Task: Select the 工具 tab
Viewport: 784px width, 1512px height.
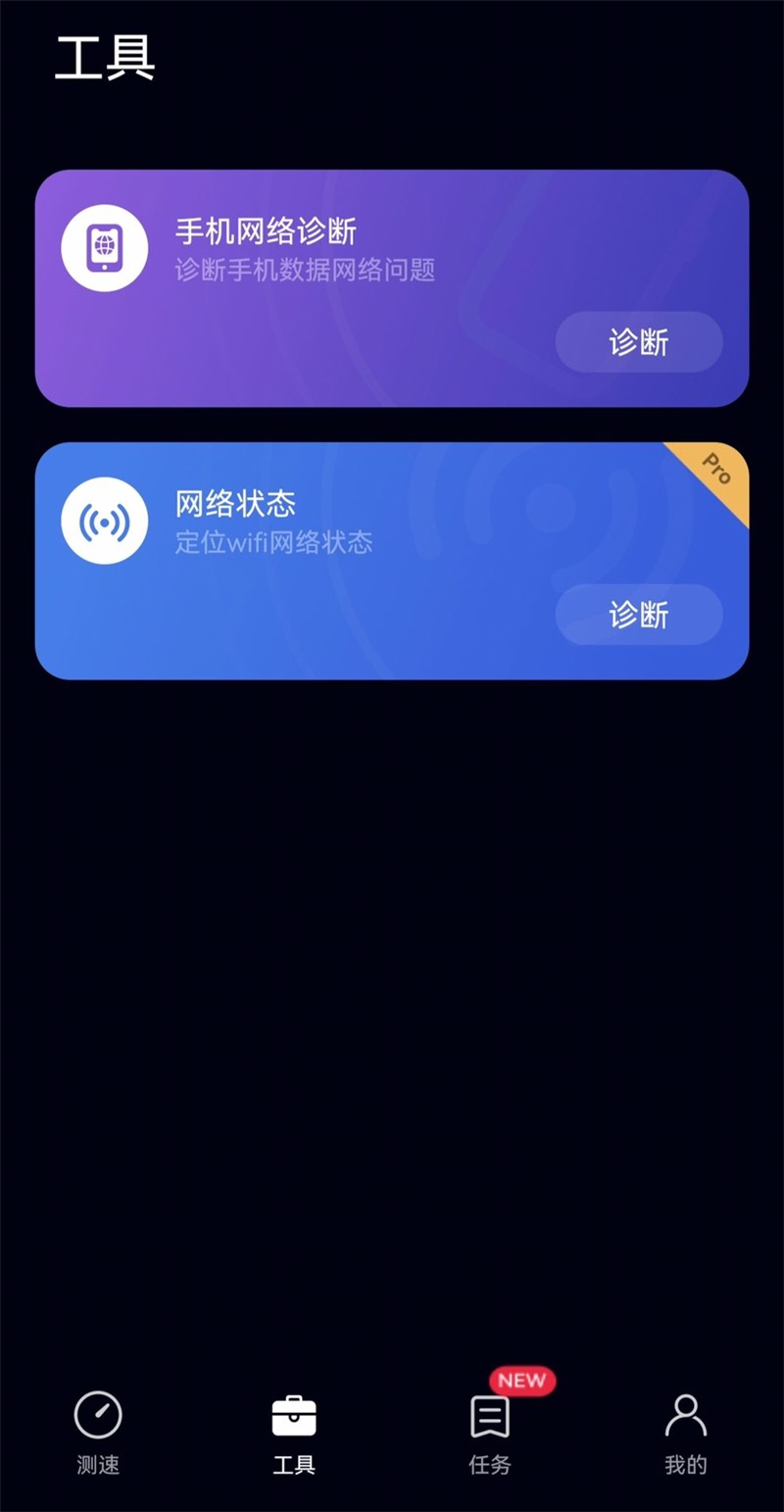Action: coord(294,1434)
